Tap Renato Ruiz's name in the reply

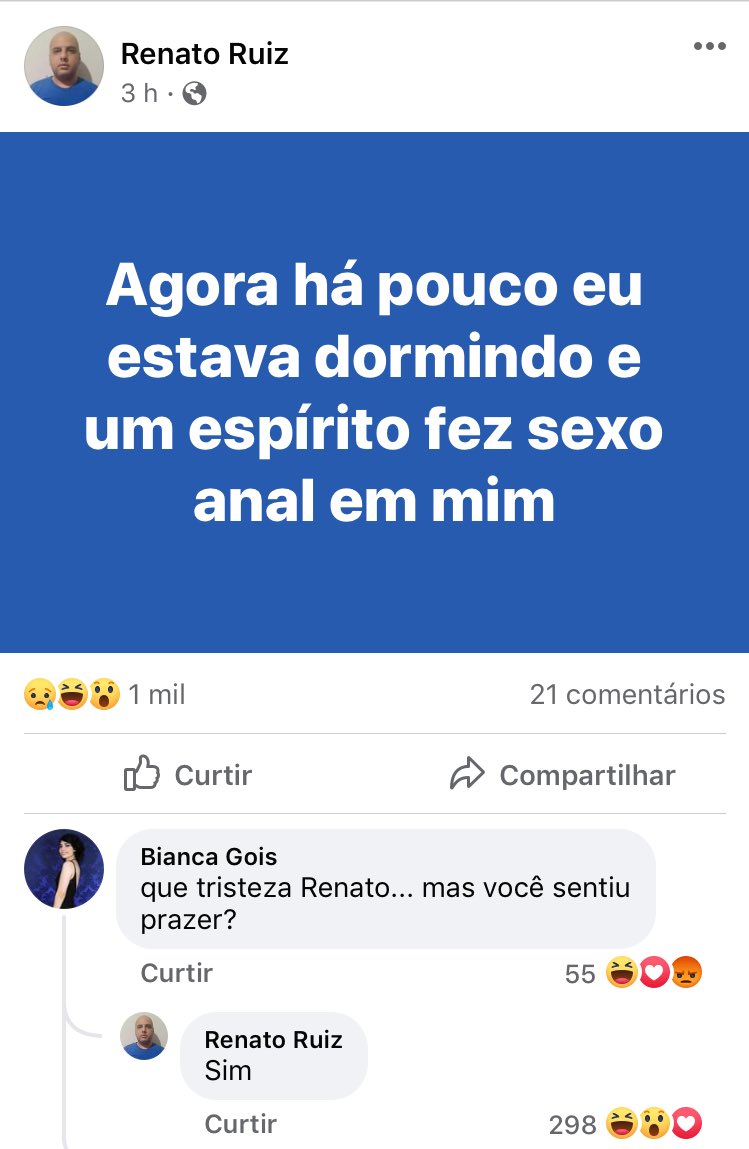(273, 1040)
